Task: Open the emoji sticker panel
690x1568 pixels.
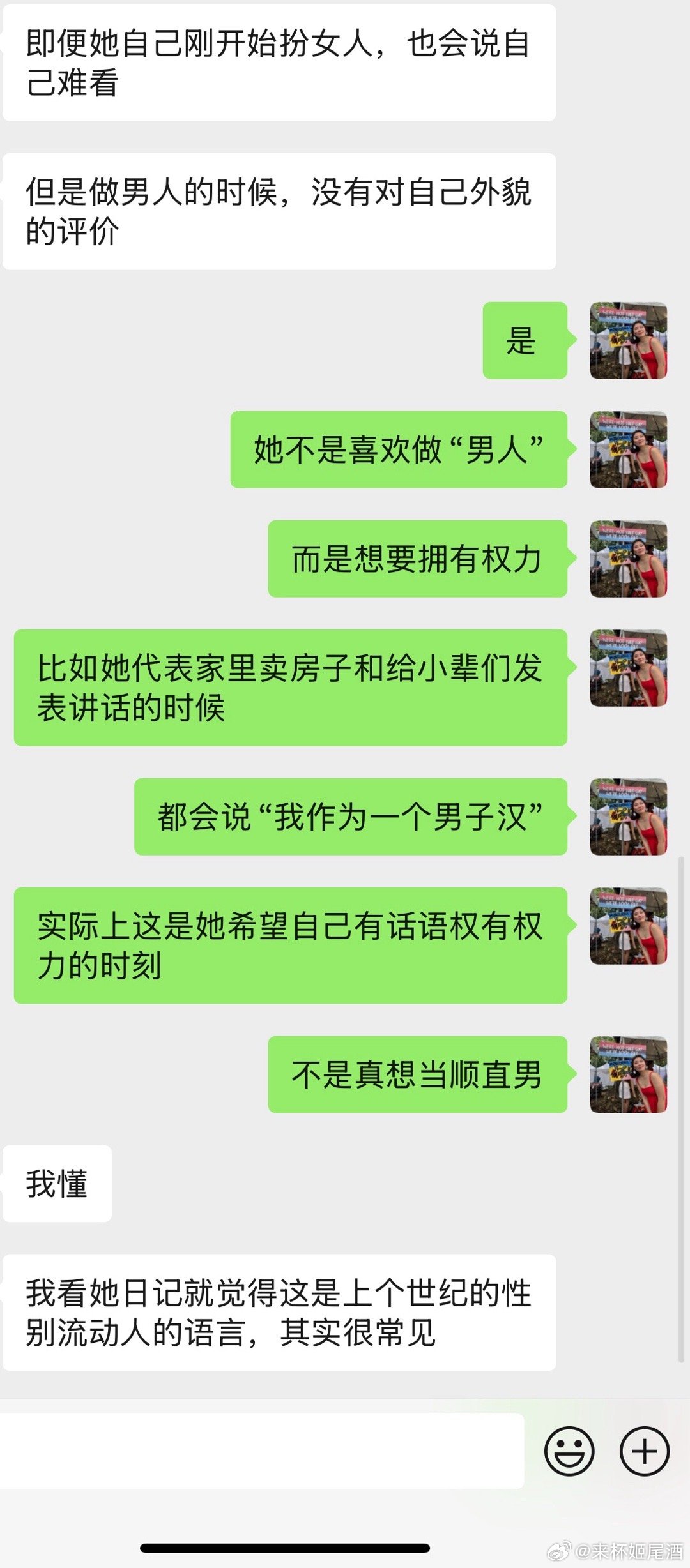Action: coord(569,1451)
